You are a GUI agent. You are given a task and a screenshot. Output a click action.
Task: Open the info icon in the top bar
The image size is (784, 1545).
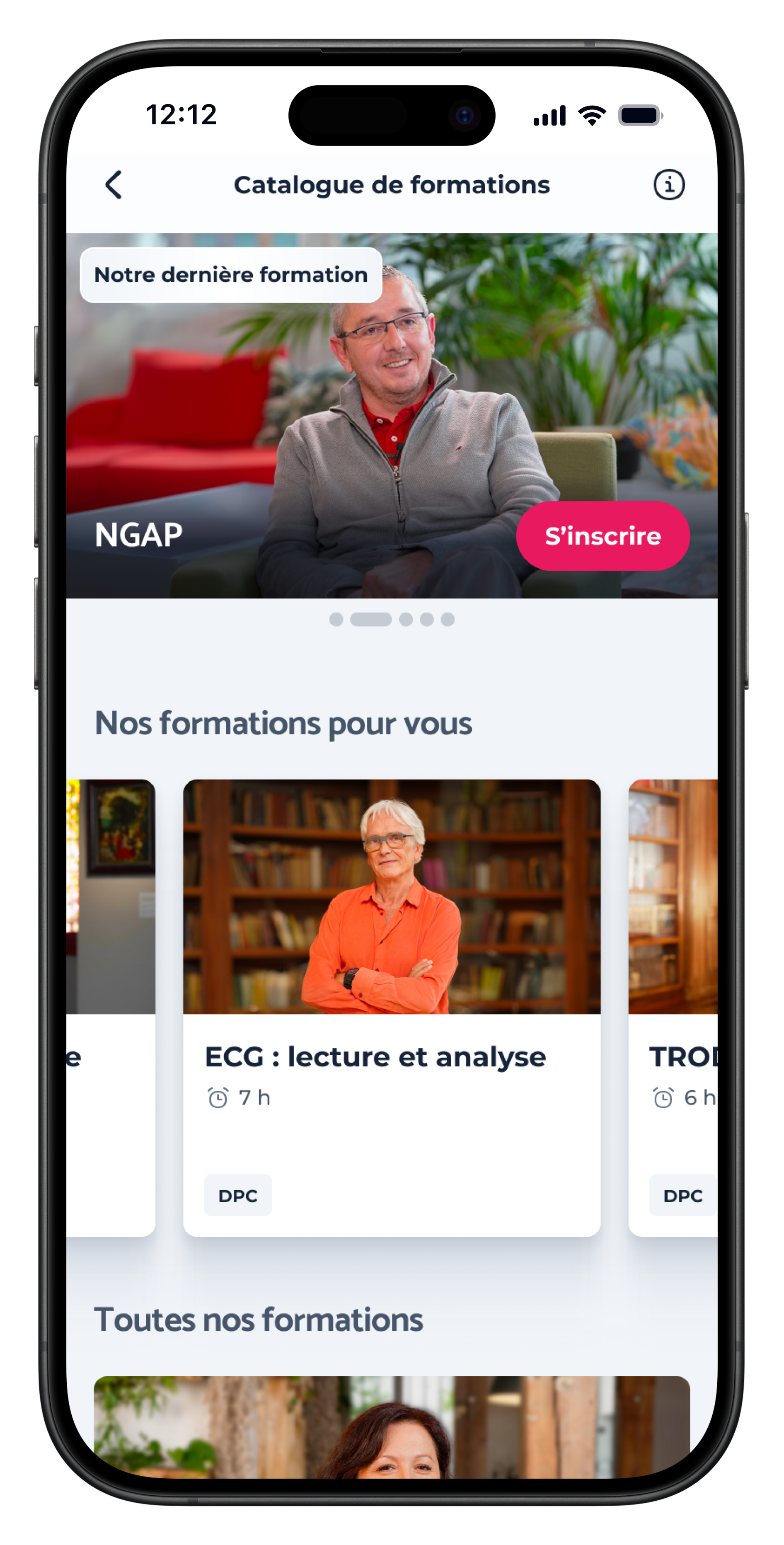tap(670, 184)
